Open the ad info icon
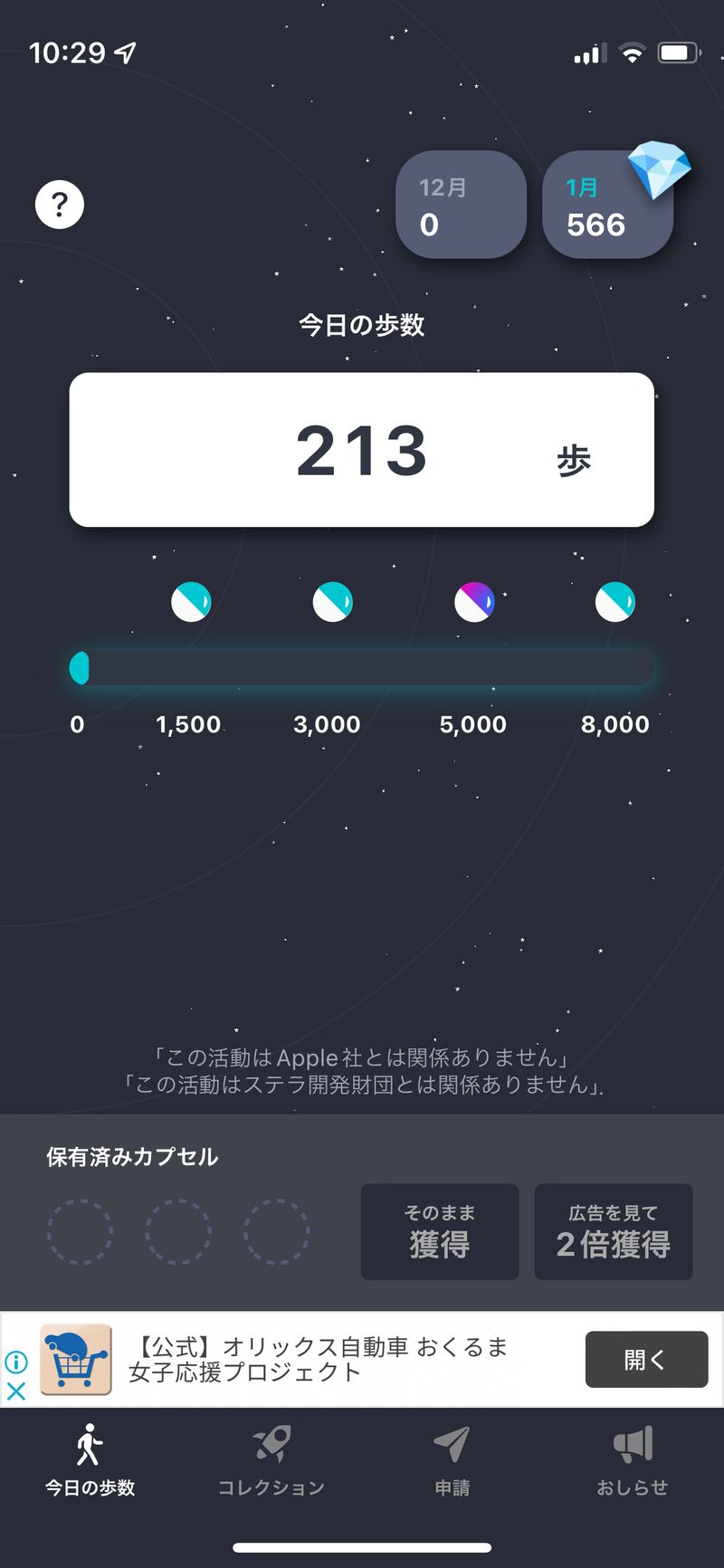Viewport: 724px width, 1568px height. click(x=16, y=1362)
